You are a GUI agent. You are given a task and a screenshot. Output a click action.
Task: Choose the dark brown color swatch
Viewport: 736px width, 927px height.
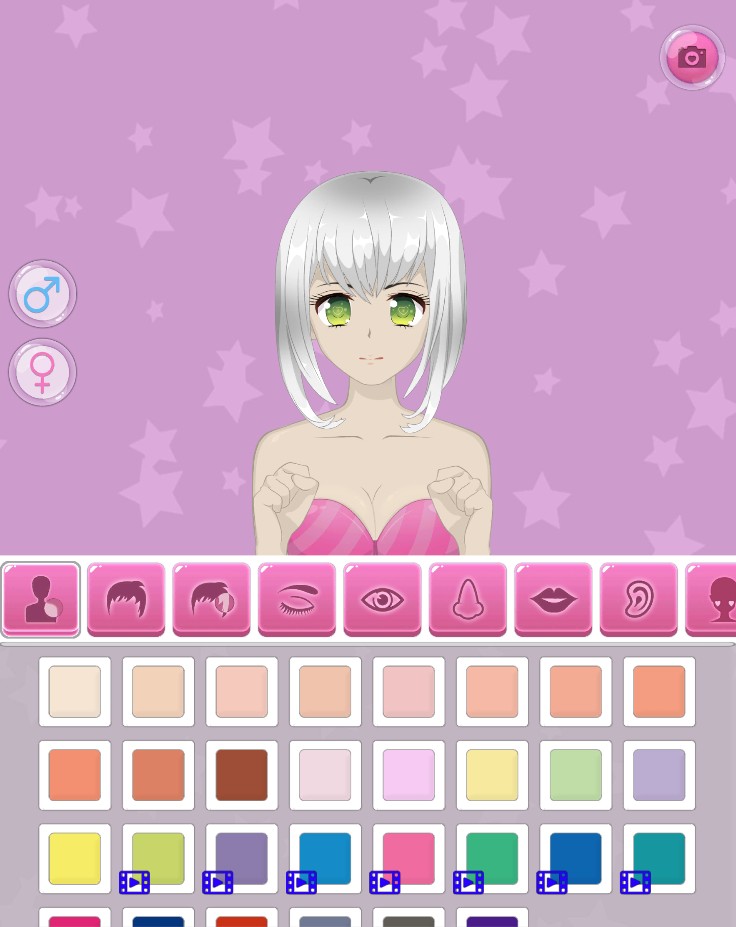pos(240,774)
